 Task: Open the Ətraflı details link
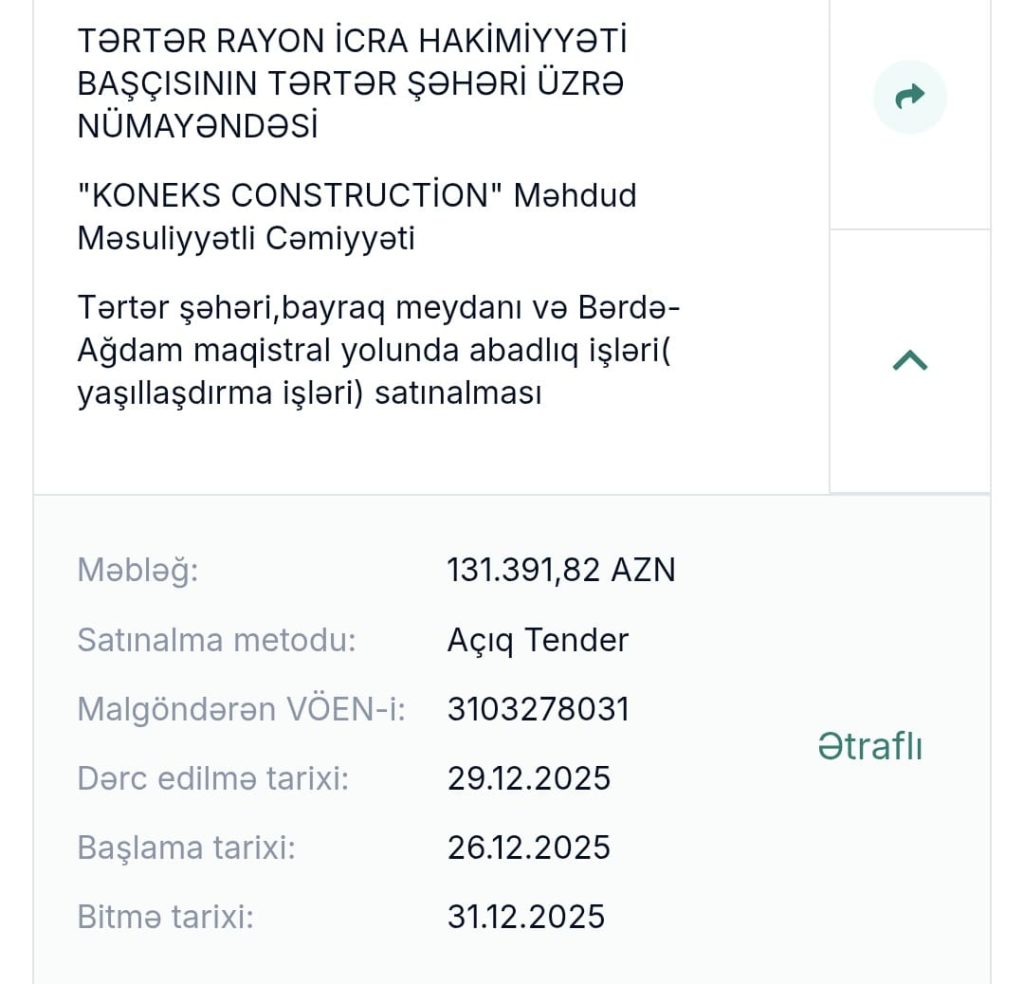pyautogui.click(x=869, y=747)
